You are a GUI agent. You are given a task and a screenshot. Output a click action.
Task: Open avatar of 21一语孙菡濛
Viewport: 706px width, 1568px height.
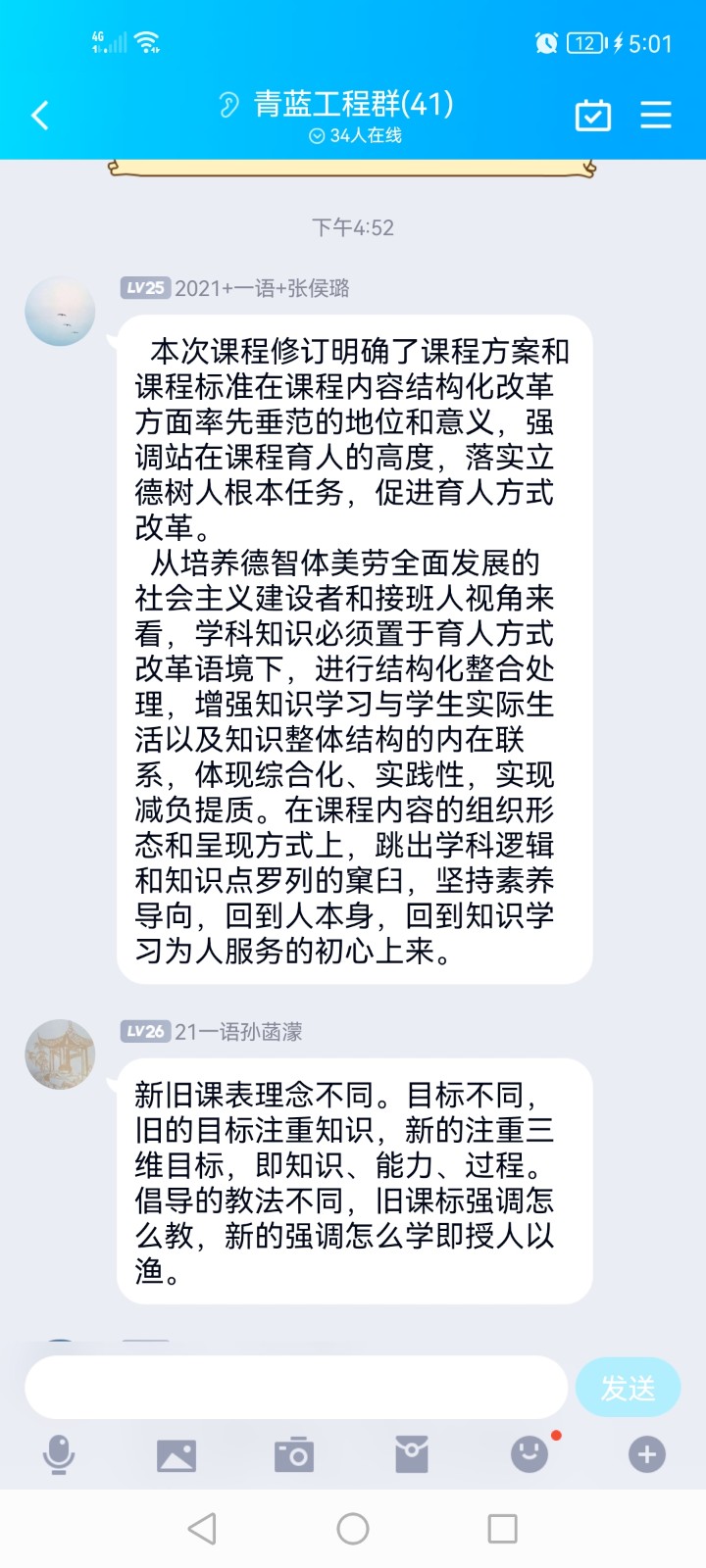(60, 1054)
